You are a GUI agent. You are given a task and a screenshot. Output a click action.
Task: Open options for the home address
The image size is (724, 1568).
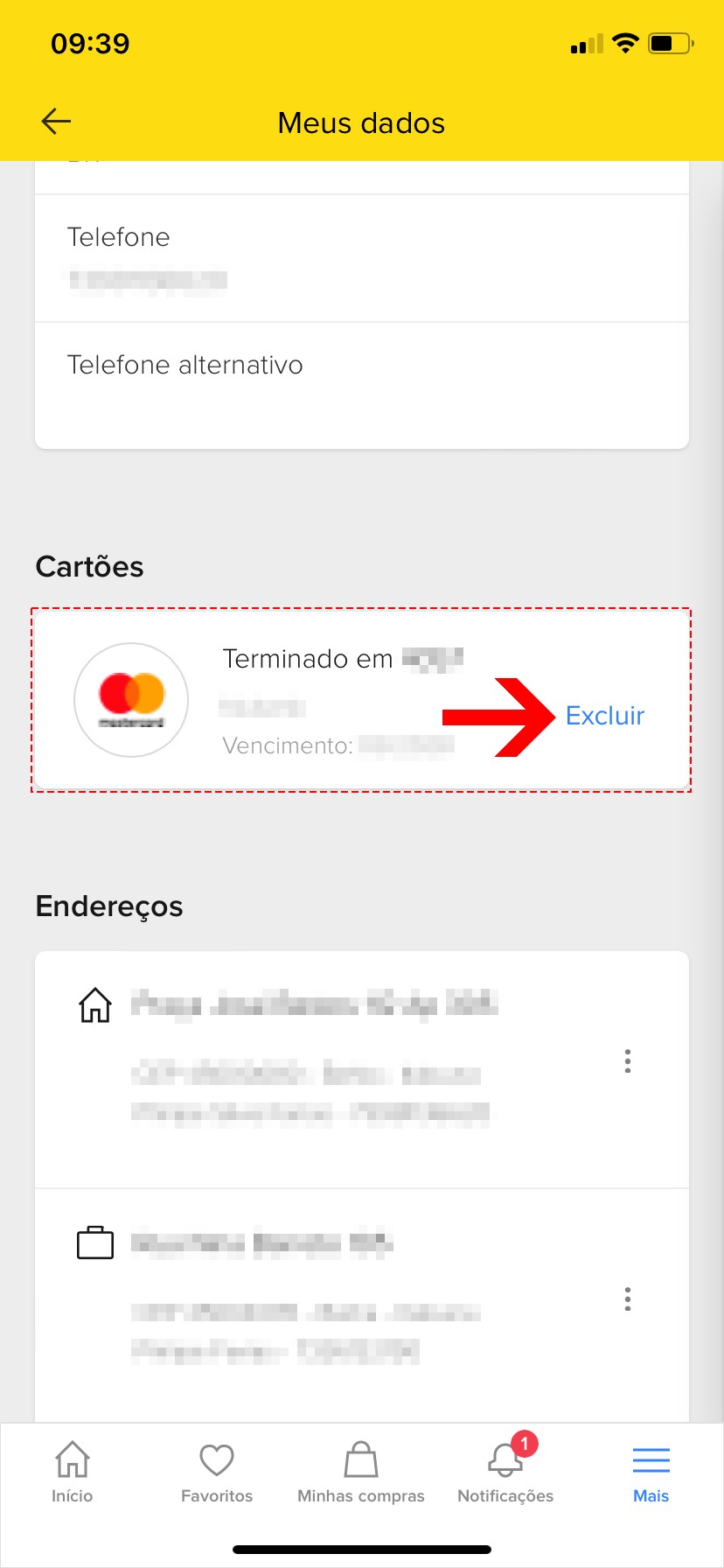pyautogui.click(x=627, y=1060)
